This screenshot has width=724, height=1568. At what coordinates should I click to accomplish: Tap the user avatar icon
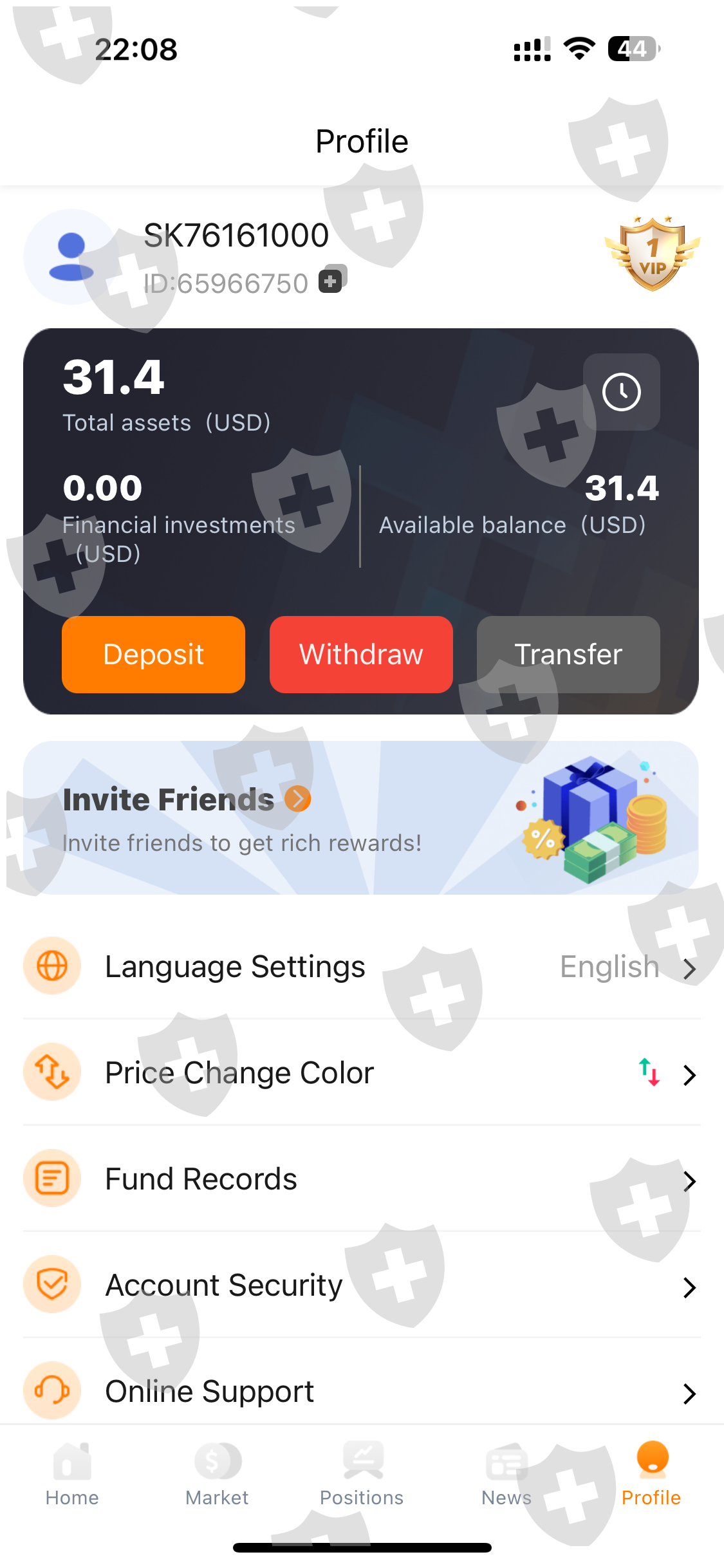[71, 256]
